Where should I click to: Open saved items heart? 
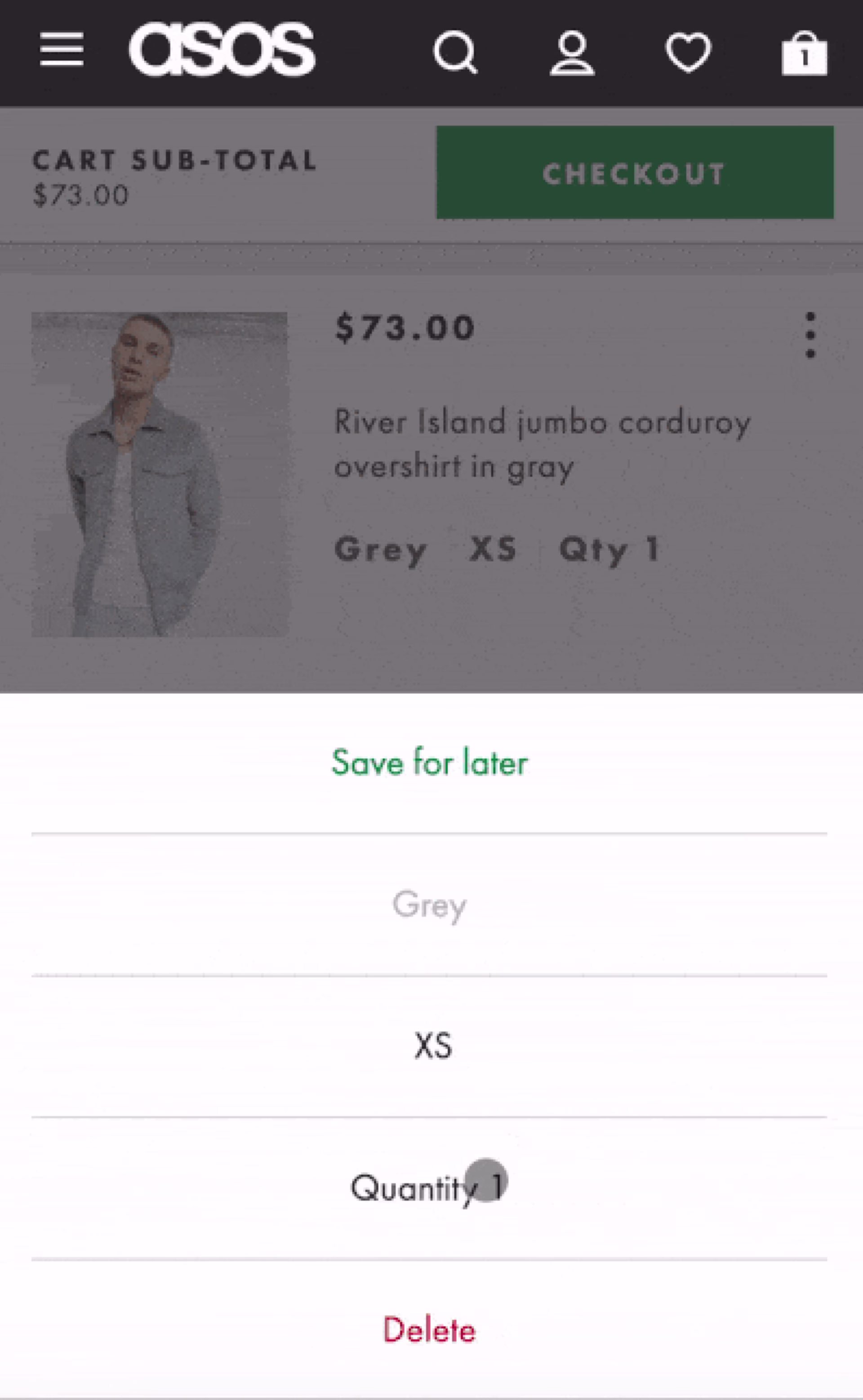688,53
